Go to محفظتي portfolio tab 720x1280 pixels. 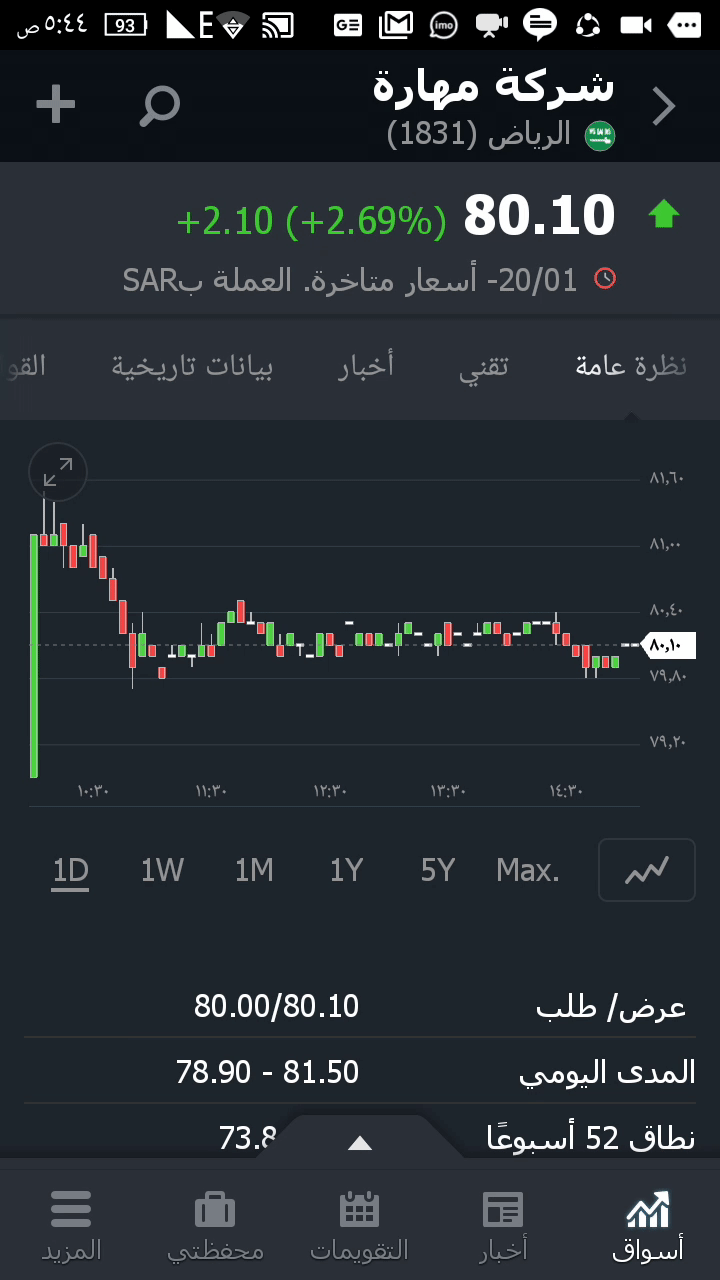[x=215, y=1226]
